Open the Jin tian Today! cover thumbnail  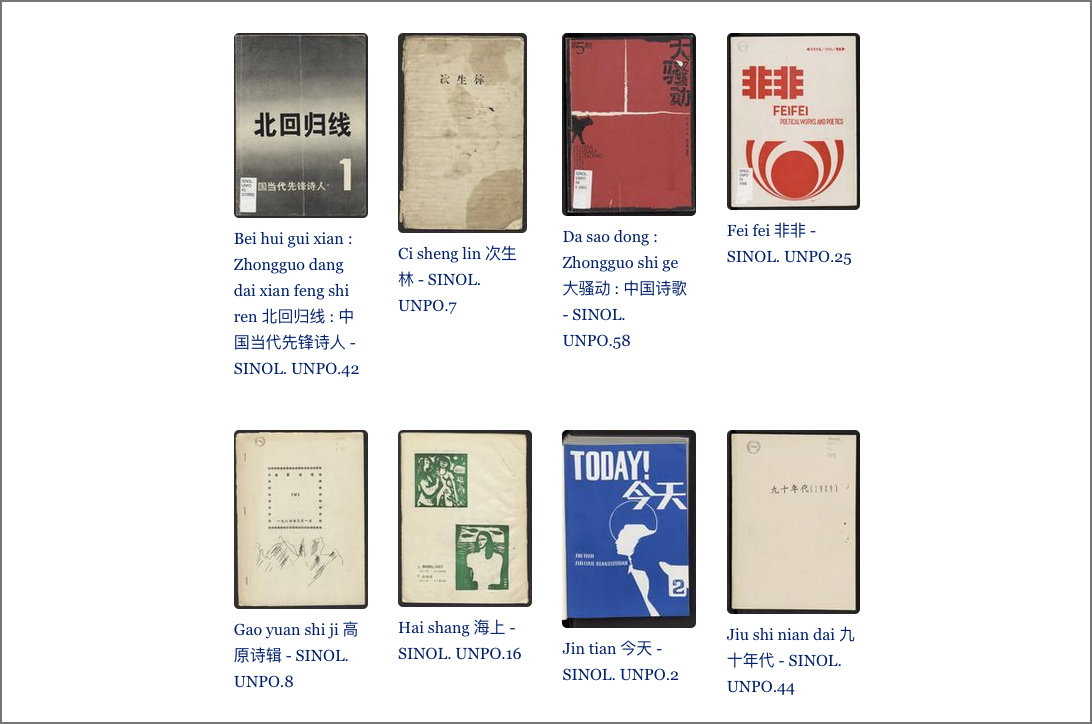click(x=628, y=528)
